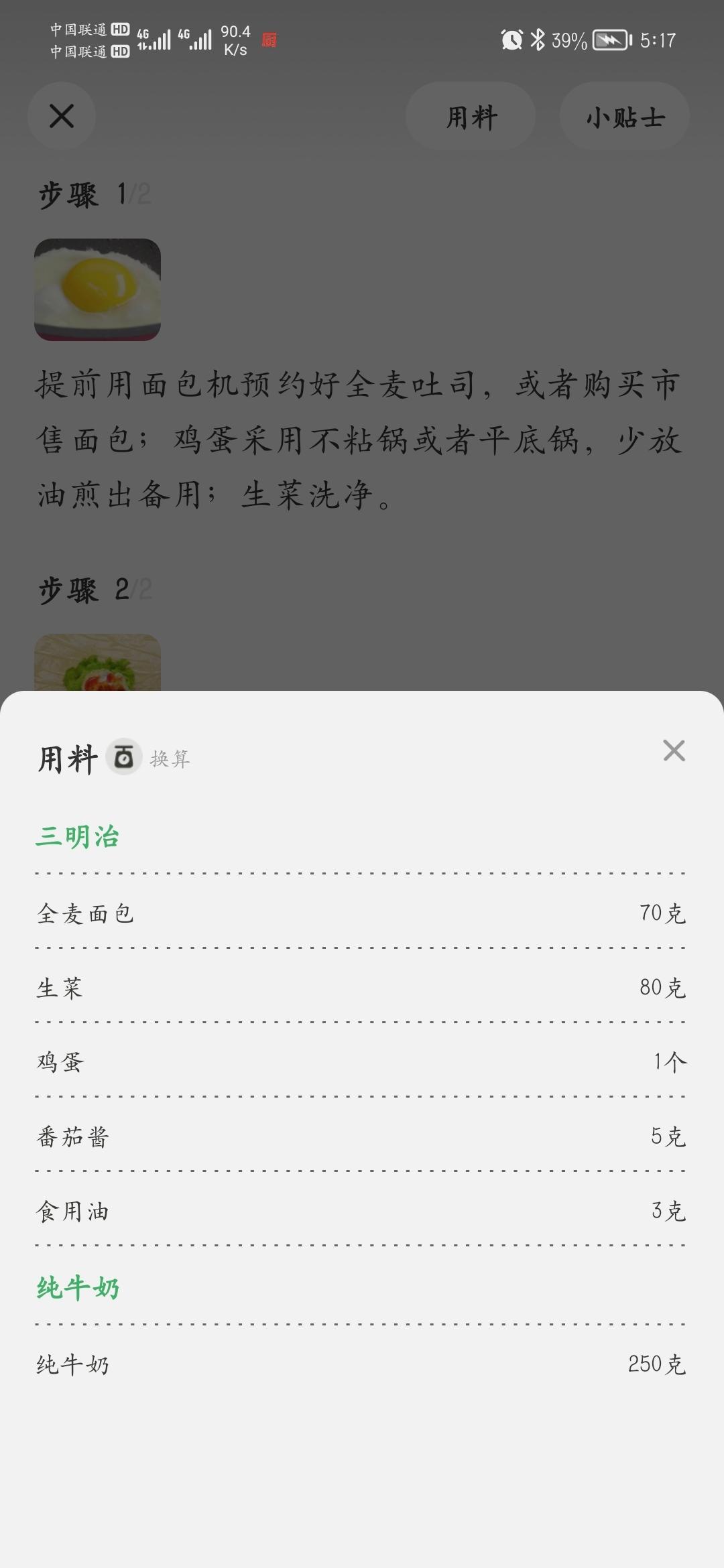Select the 纯牛奶 section header
This screenshot has height=1568, width=724.
(76, 1285)
